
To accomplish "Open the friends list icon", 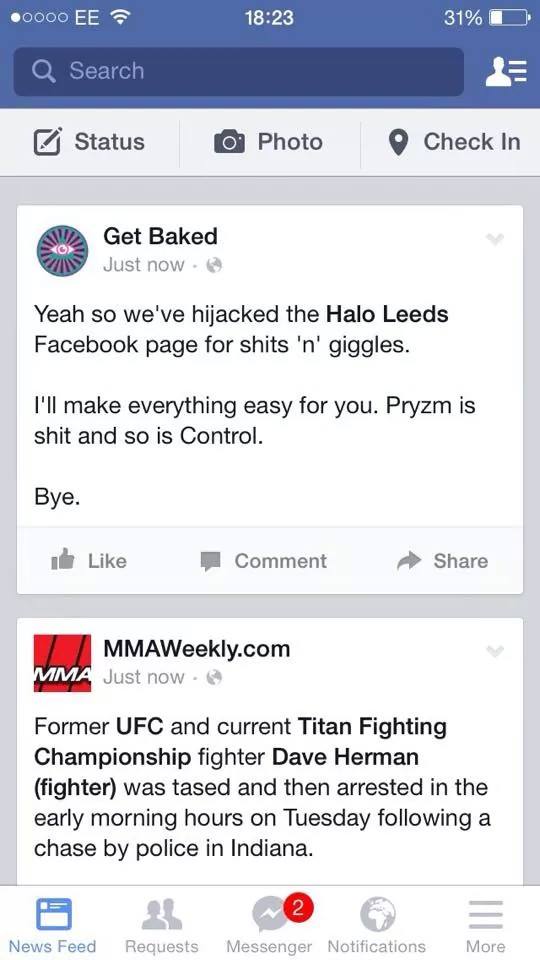I will [x=505, y=72].
